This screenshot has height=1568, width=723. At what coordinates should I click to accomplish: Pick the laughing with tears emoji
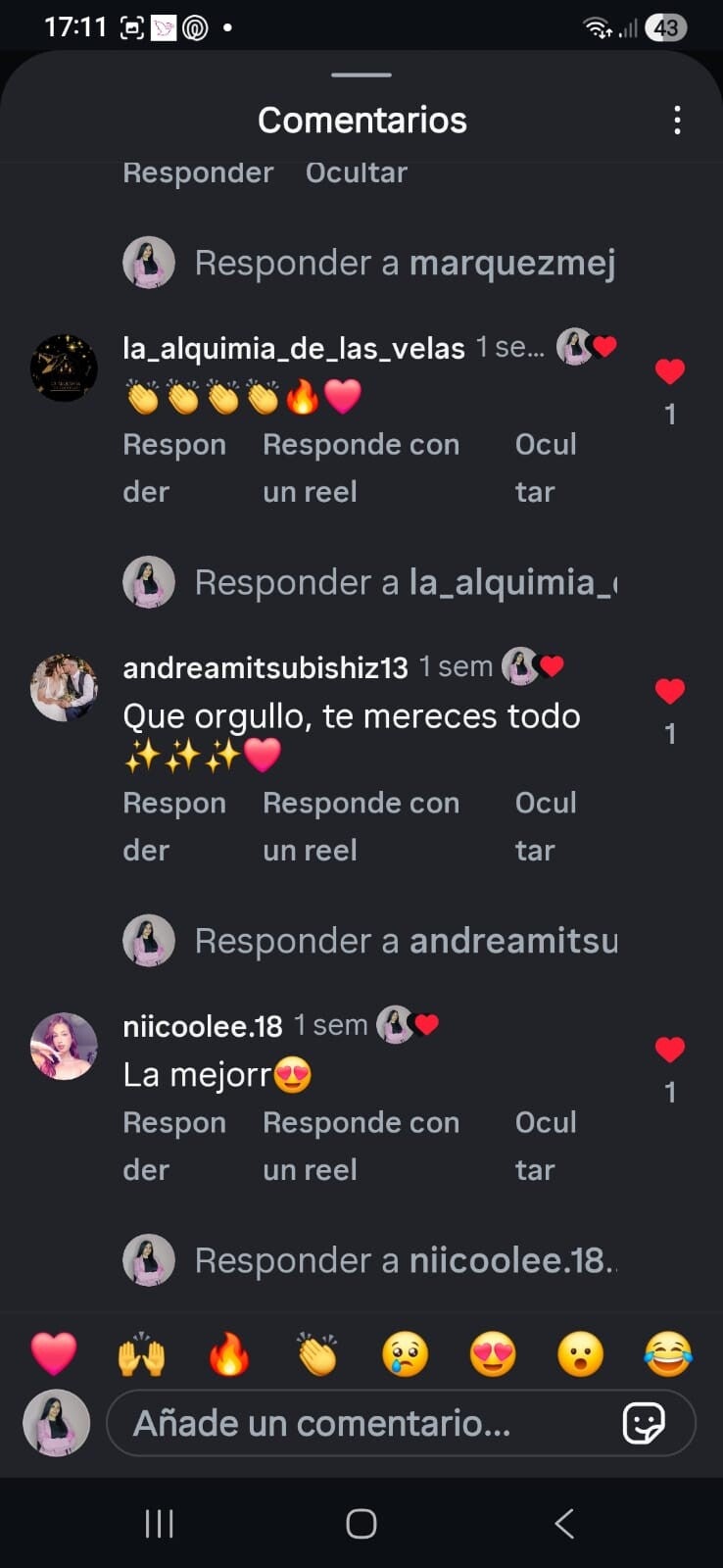pos(668,1355)
